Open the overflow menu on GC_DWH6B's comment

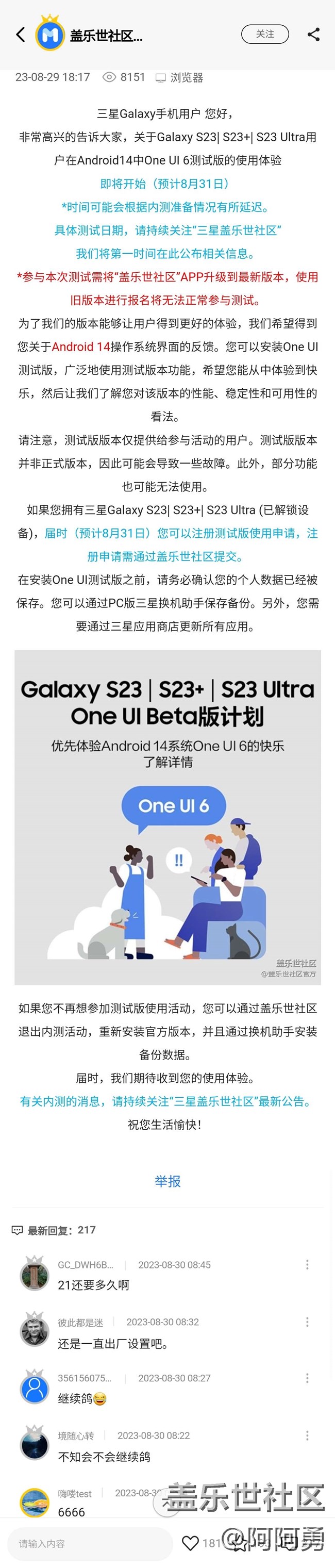[307, 1264]
